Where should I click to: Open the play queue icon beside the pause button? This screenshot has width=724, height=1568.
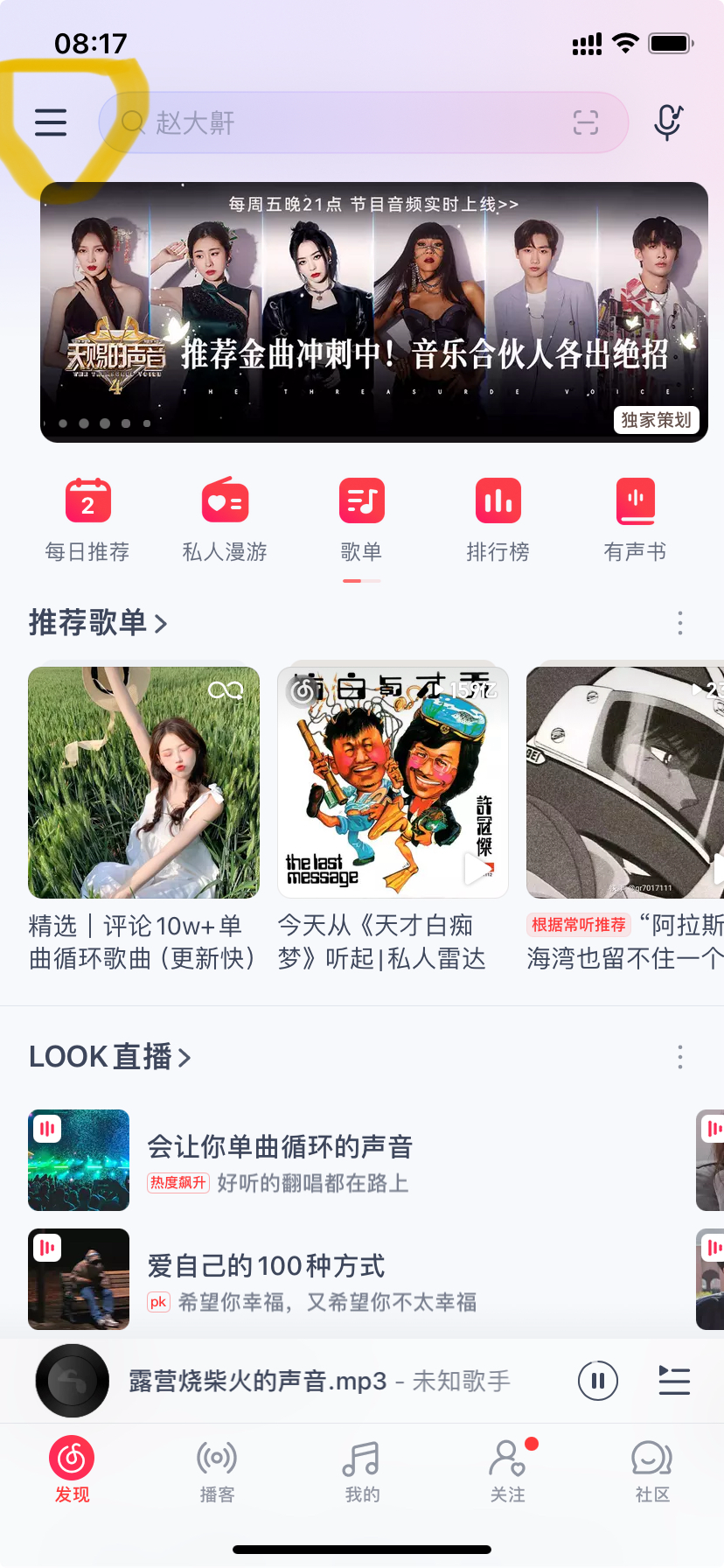(673, 1381)
